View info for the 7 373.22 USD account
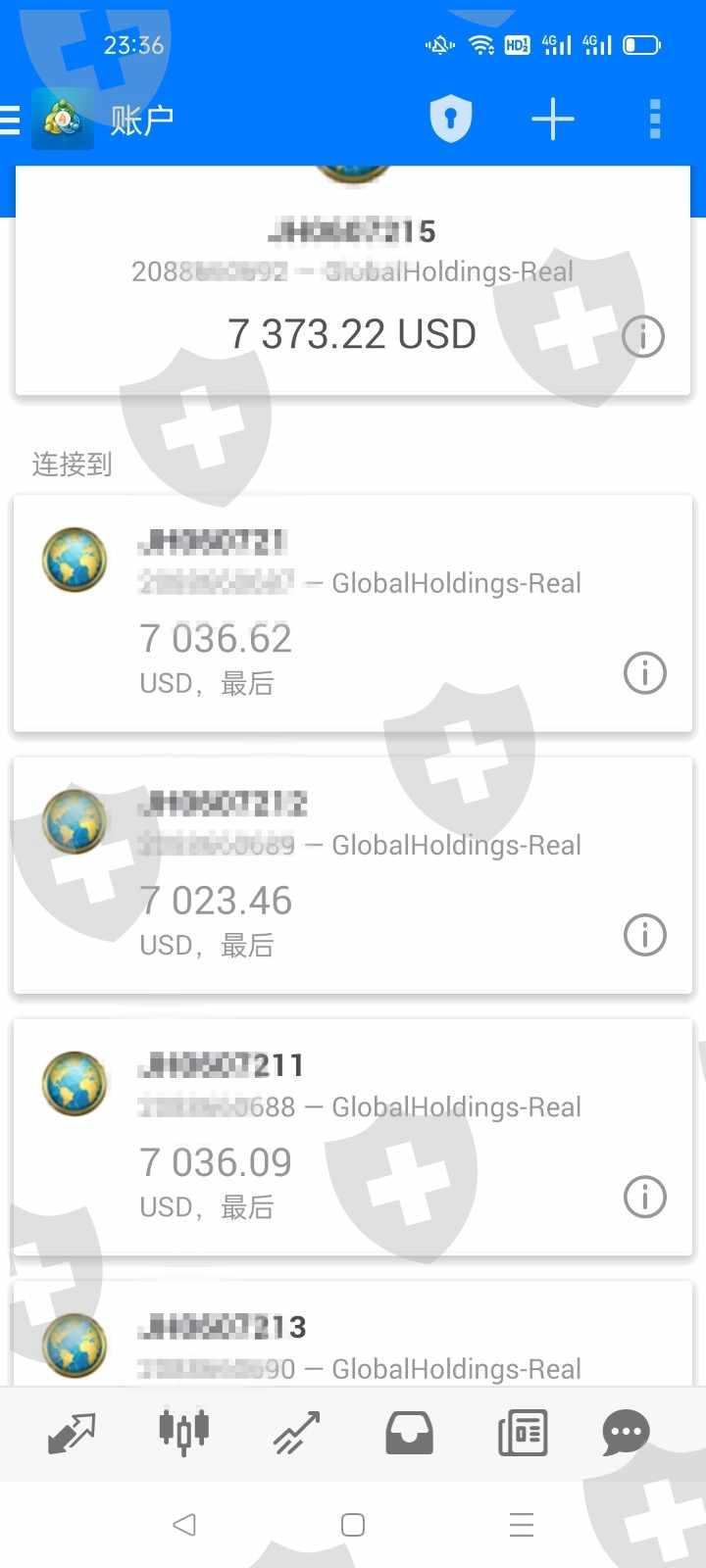The image size is (706, 1568). (x=643, y=337)
